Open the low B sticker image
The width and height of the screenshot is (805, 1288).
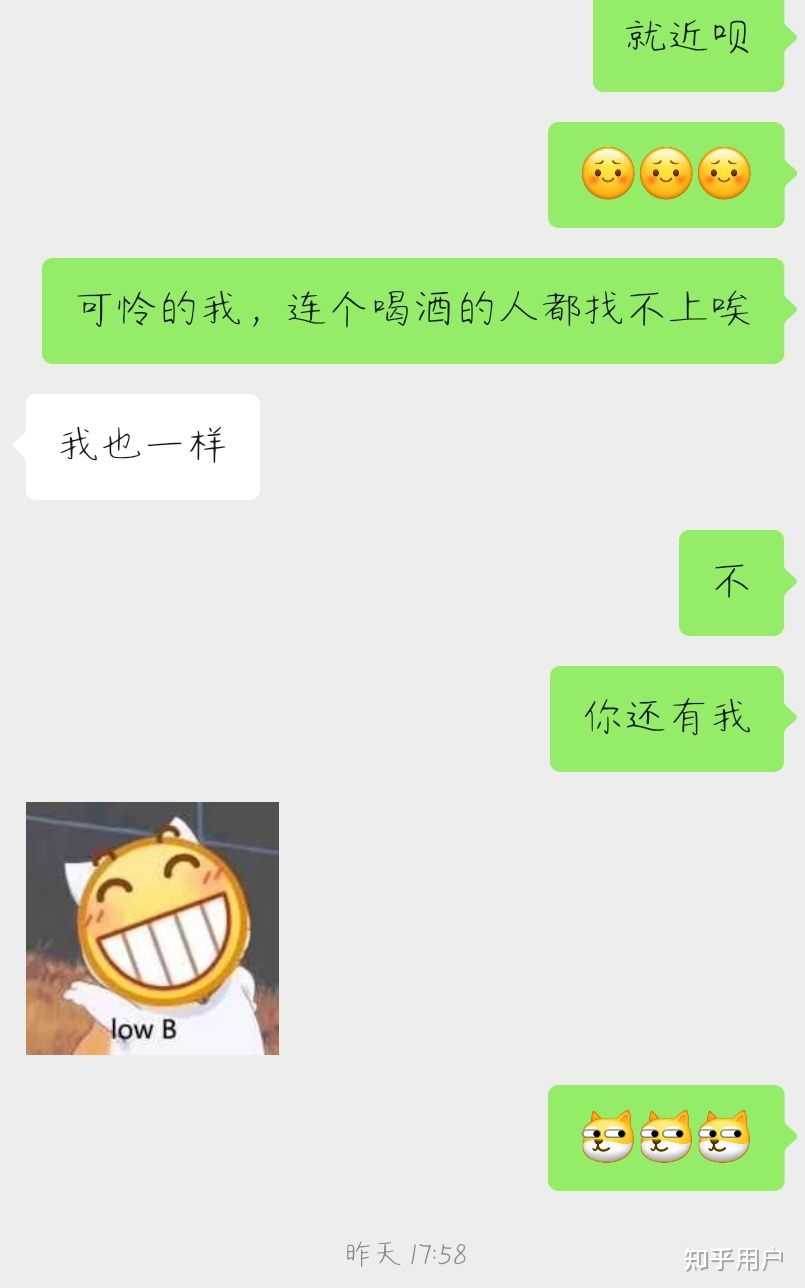coord(152,928)
